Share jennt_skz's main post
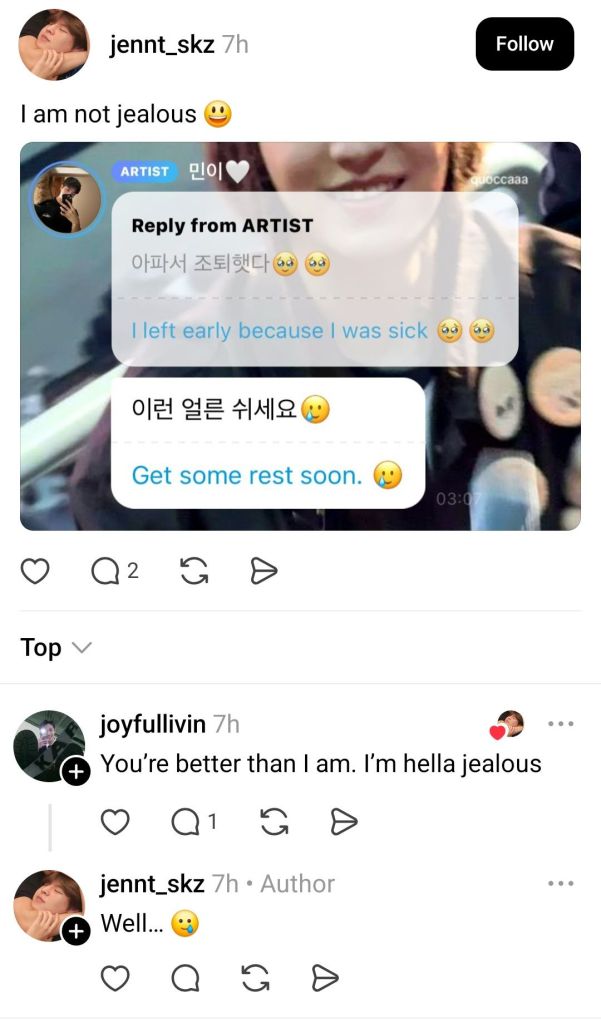The width and height of the screenshot is (601, 1023). (x=263, y=571)
